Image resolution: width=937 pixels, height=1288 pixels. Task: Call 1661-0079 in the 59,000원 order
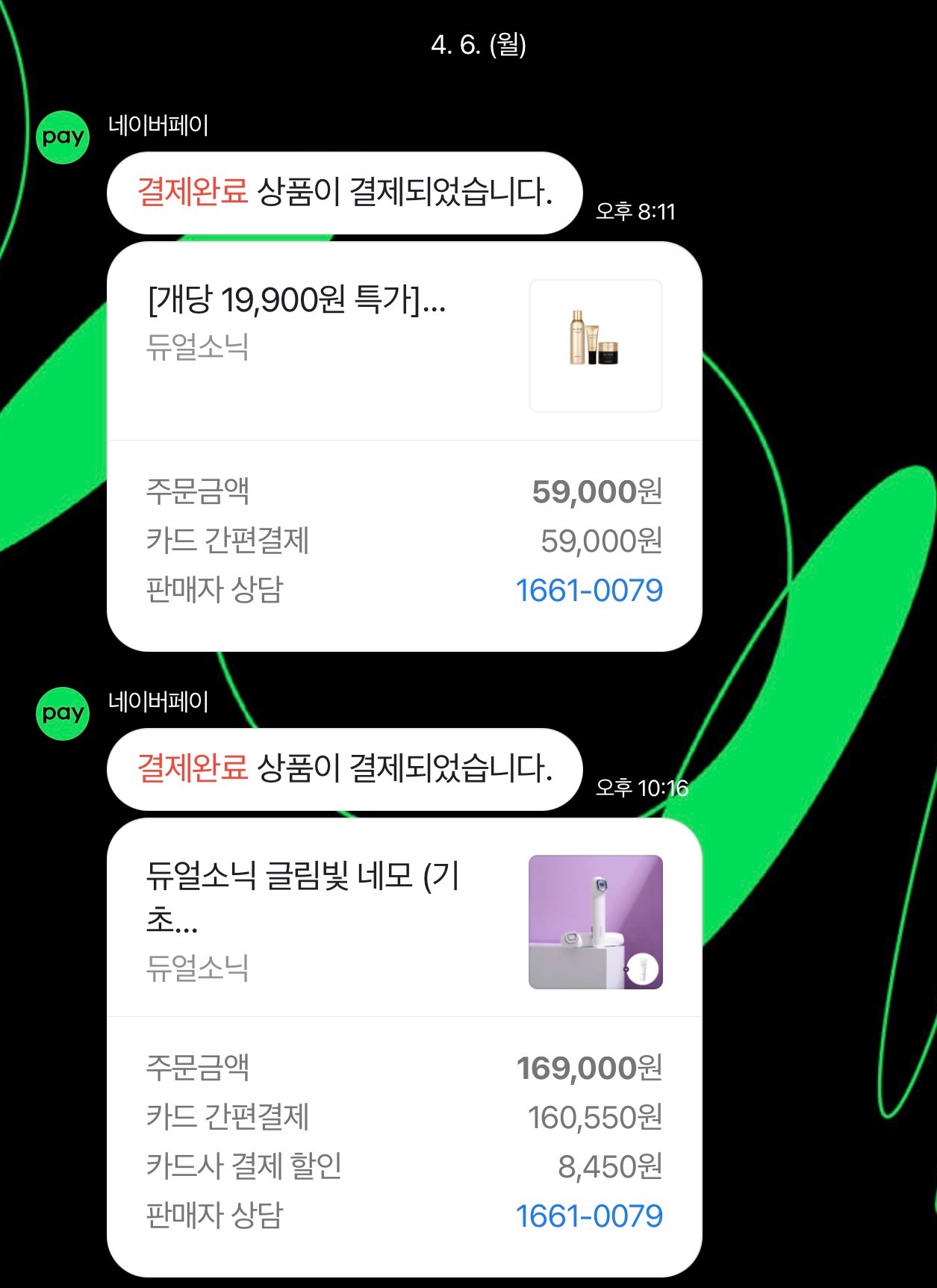click(589, 591)
